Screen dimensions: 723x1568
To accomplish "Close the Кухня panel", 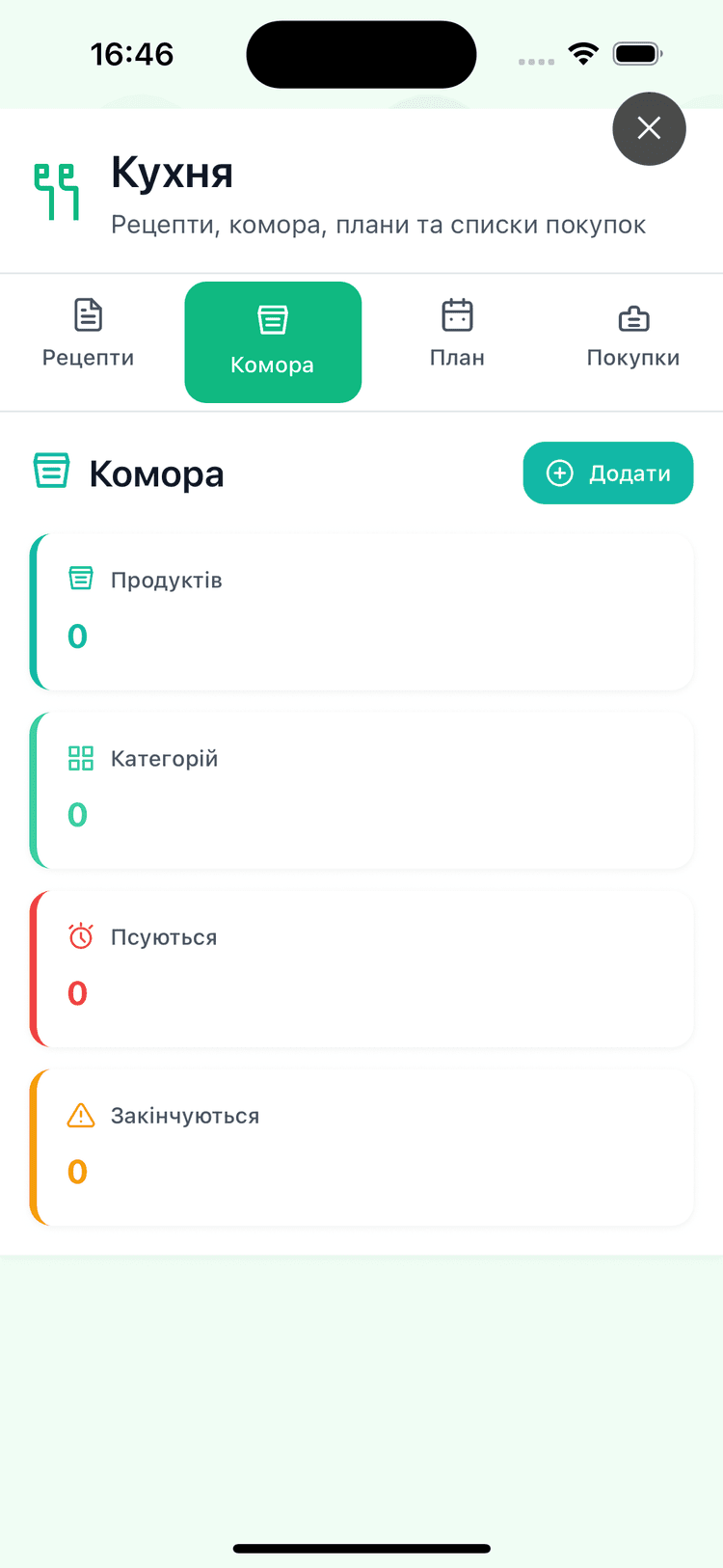I will (x=649, y=128).
